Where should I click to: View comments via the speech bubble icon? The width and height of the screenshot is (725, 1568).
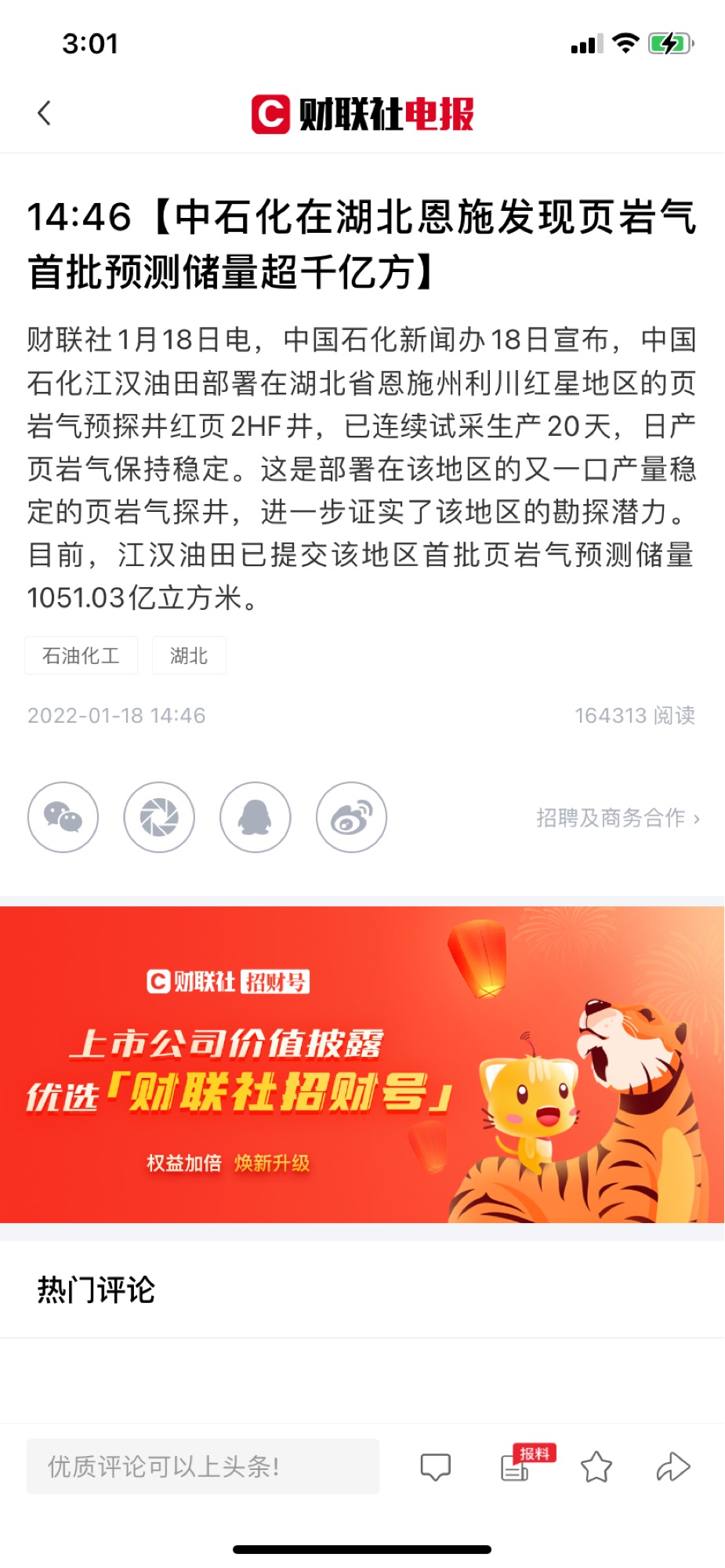click(436, 1466)
